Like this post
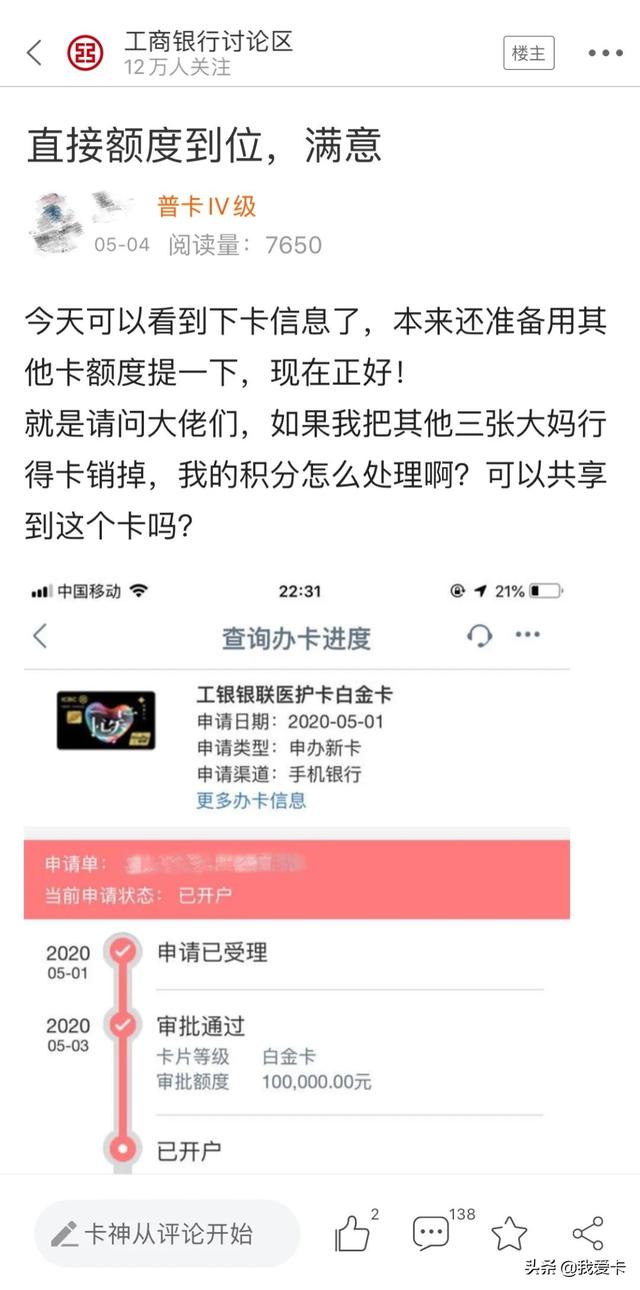Screen dimensions: 640x1290 pos(352,1234)
